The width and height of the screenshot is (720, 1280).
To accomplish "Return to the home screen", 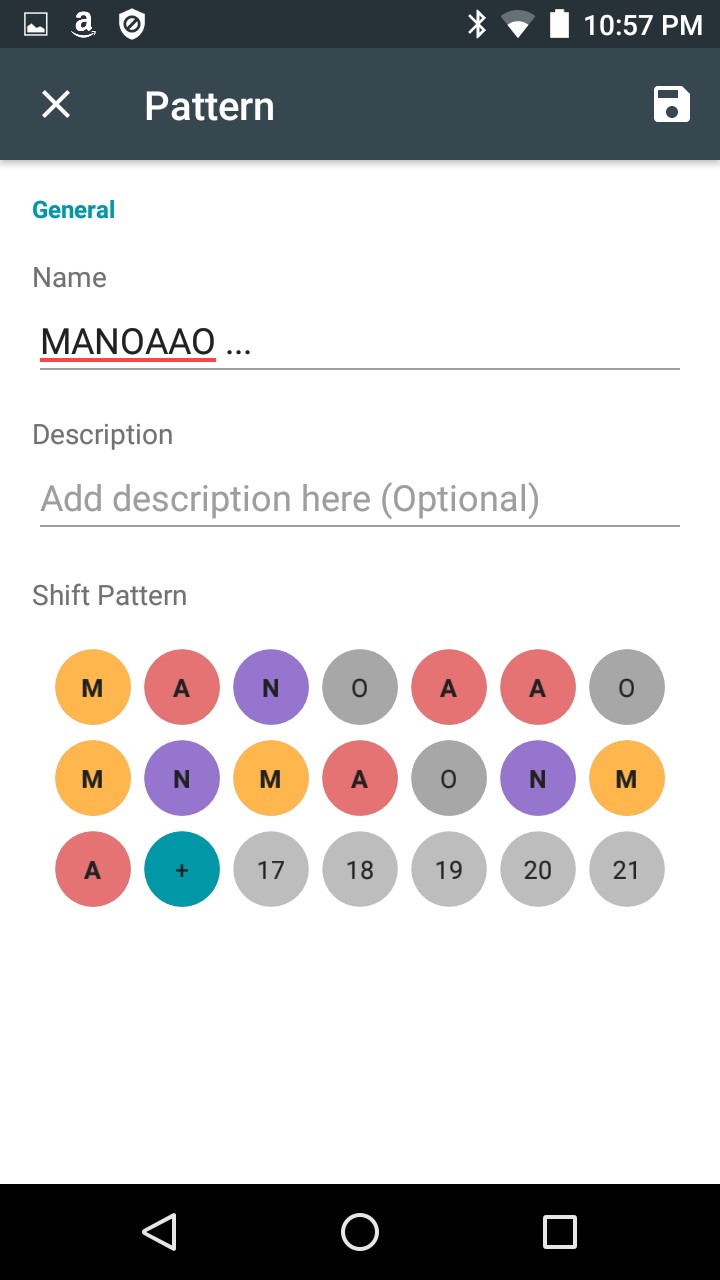I will coord(360,1232).
